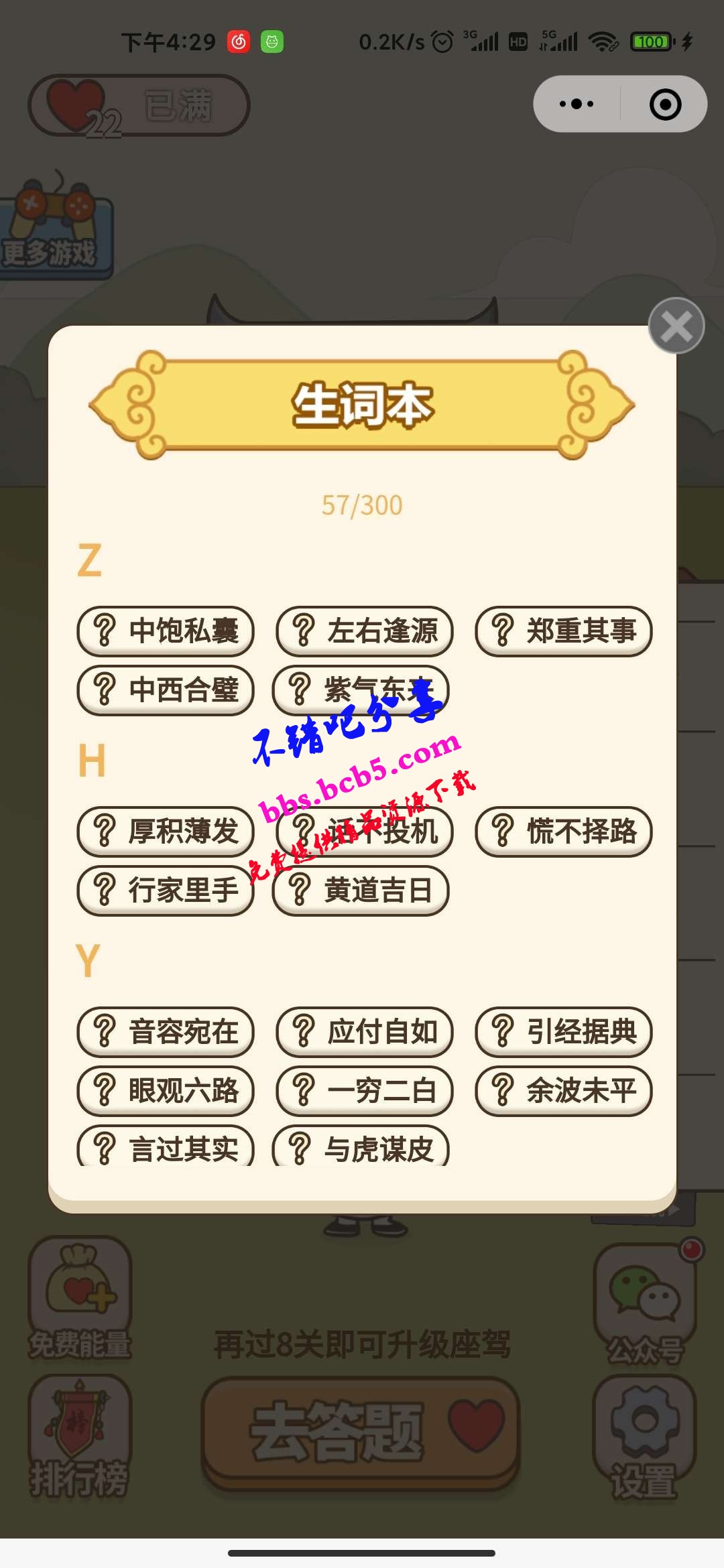The width and height of the screenshot is (724, 1568).
Task: Open the mini program overflow menu
Action: 577,104
